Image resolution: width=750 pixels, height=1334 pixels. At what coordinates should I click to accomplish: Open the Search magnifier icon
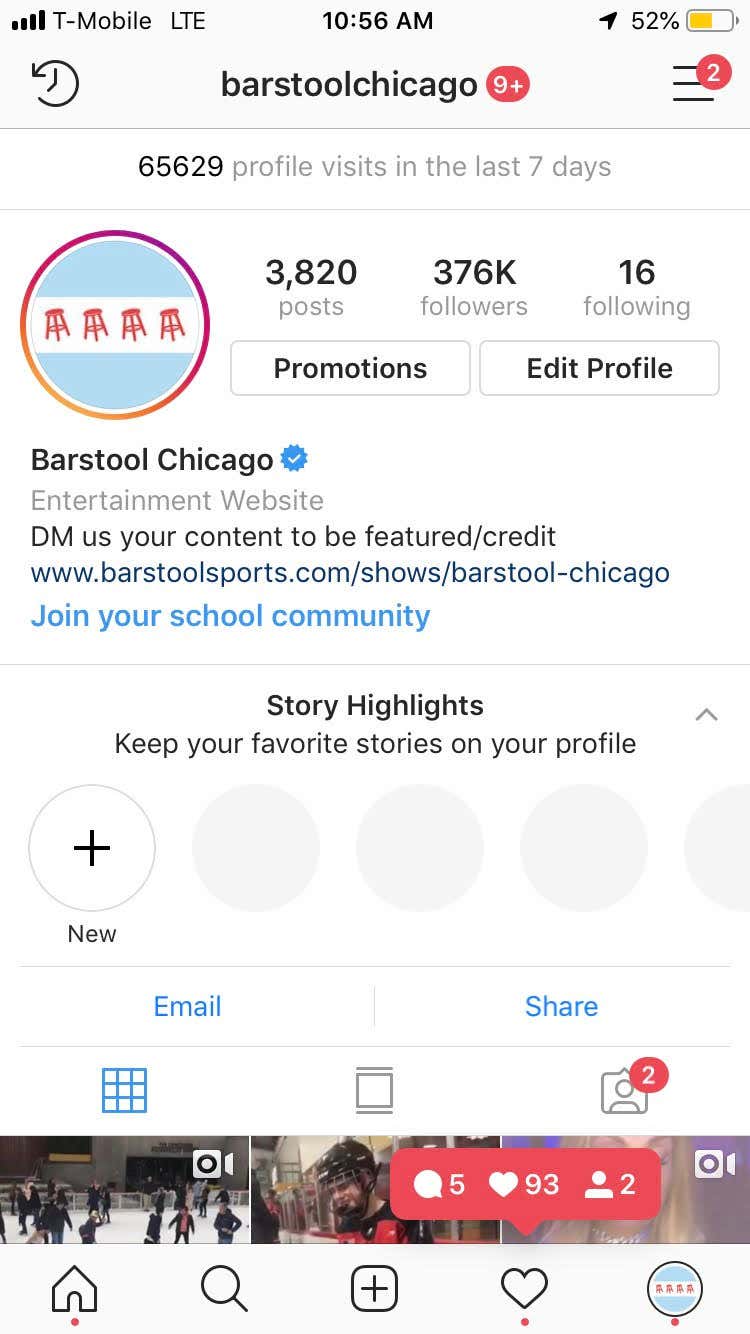(224, 1290)
